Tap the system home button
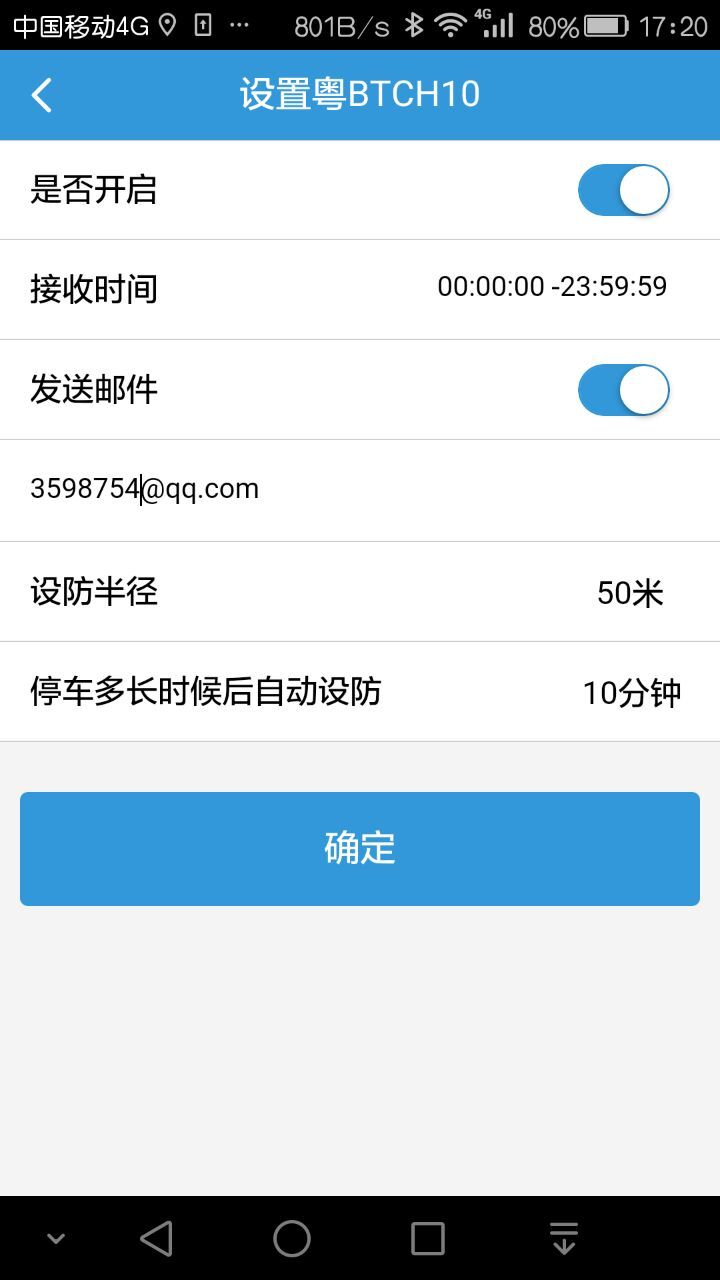The width and height of the screenshot is (720, 1280). (292, 1238)
